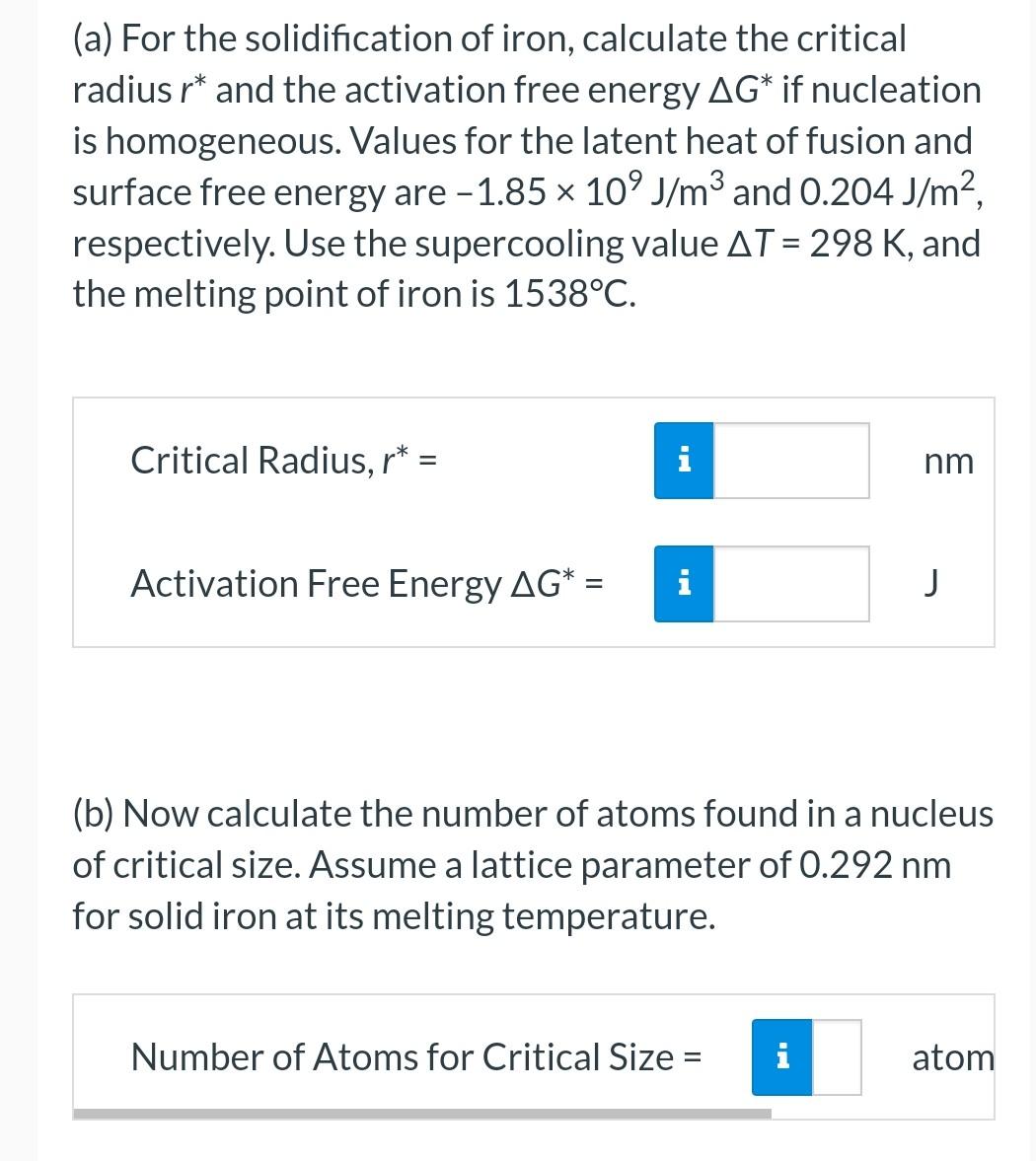Click the info icon beside Critical Radius field

point(683,460)
